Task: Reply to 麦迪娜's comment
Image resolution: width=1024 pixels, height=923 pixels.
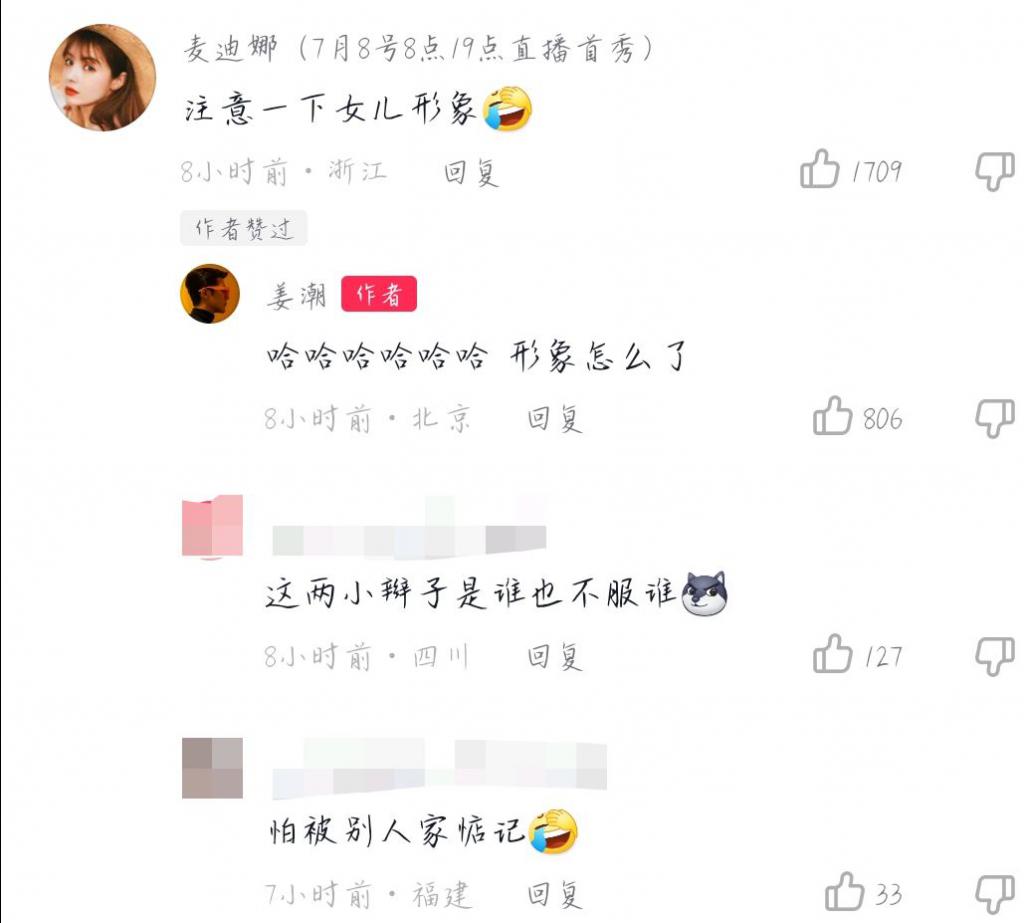Action: [471, 173]
